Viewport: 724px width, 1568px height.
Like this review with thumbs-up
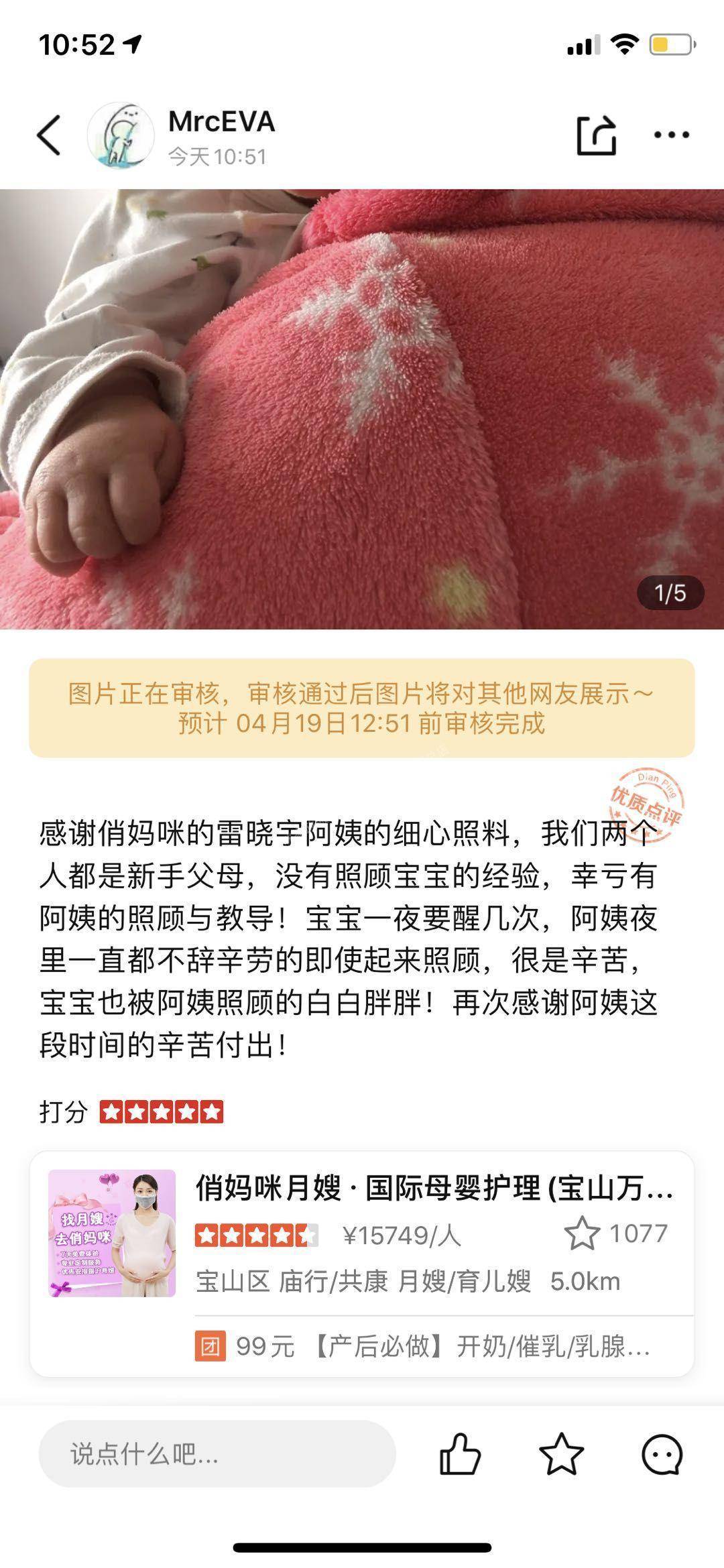pyautogui.click(x=460, y=1455)
